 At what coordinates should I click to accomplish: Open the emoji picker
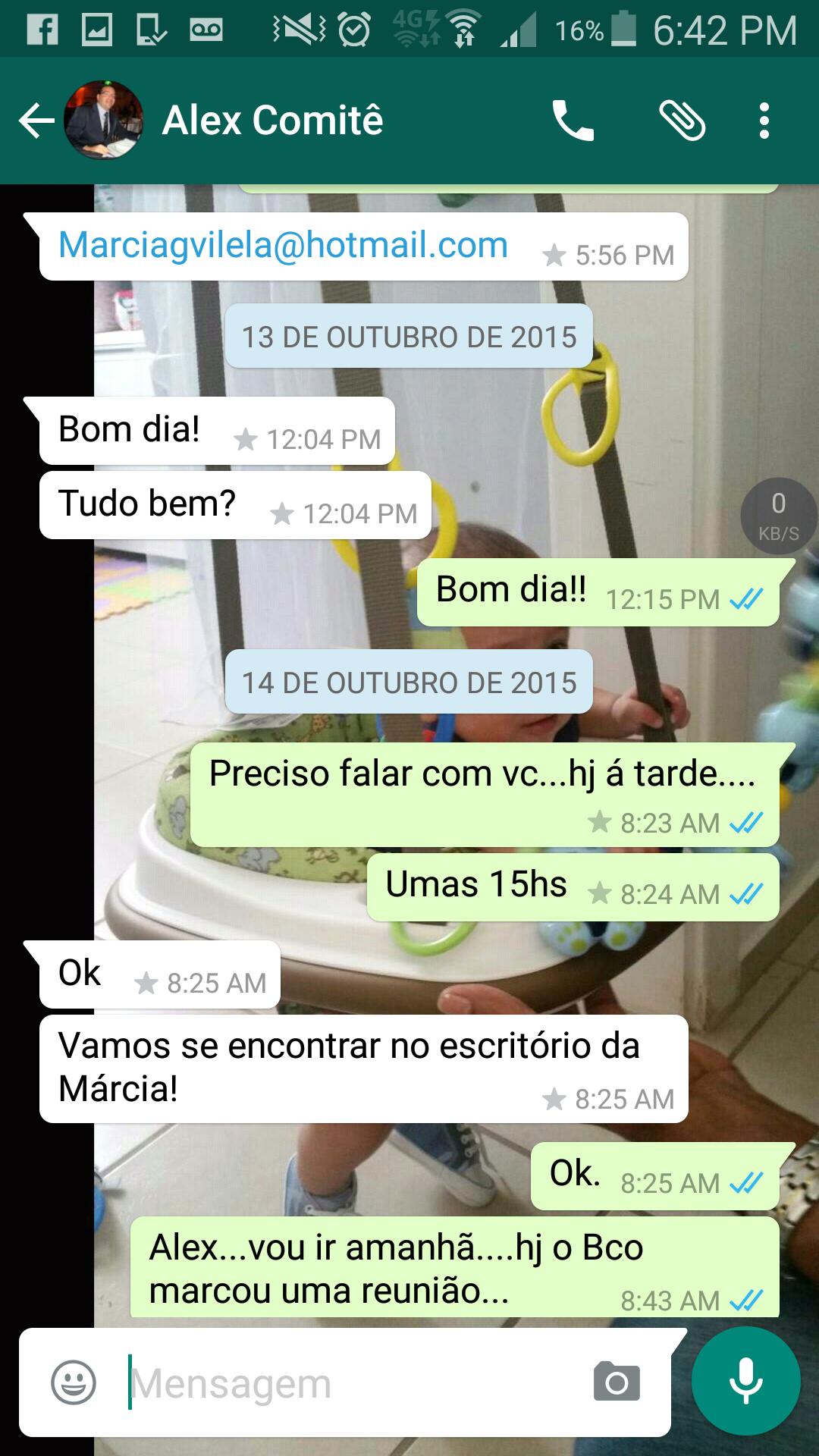tap(74, 1382)
